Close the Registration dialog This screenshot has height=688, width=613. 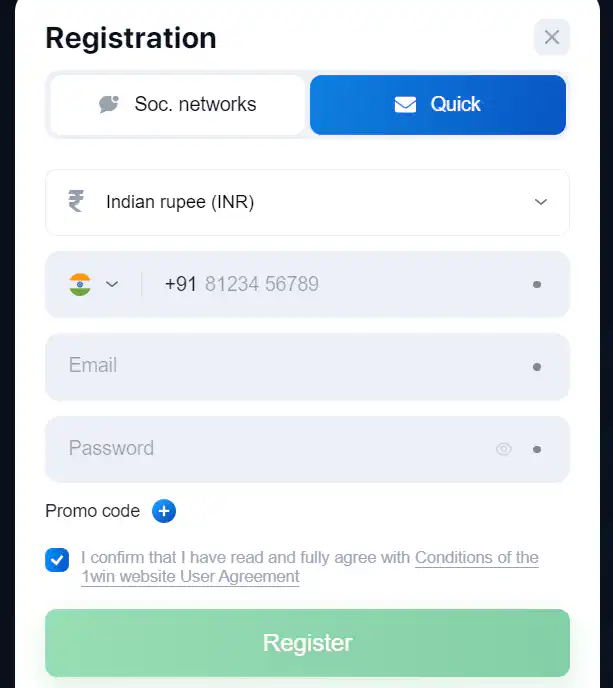coord(552,38)
